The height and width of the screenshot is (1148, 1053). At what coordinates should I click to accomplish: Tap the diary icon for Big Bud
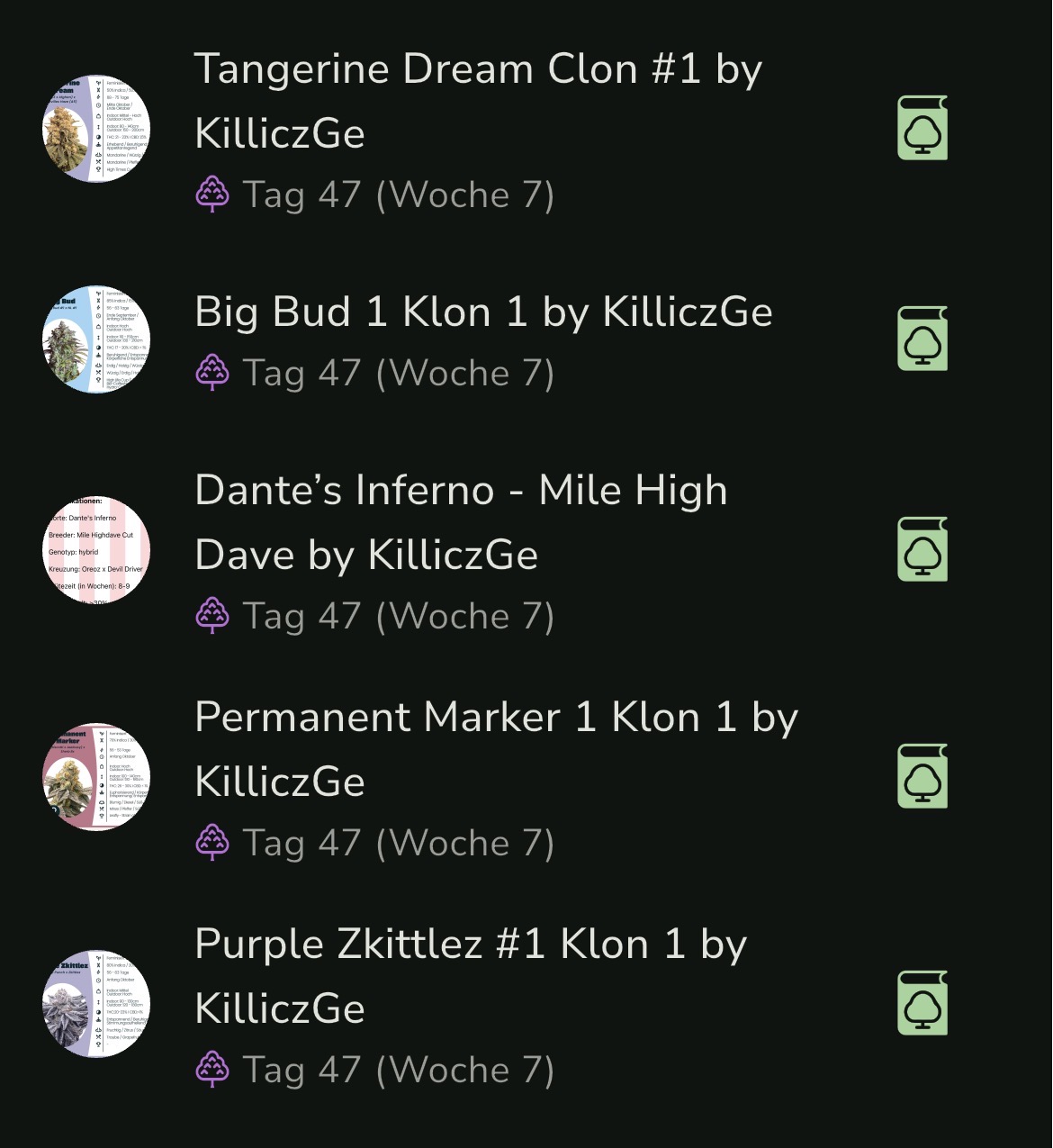(x=922, y=339)
